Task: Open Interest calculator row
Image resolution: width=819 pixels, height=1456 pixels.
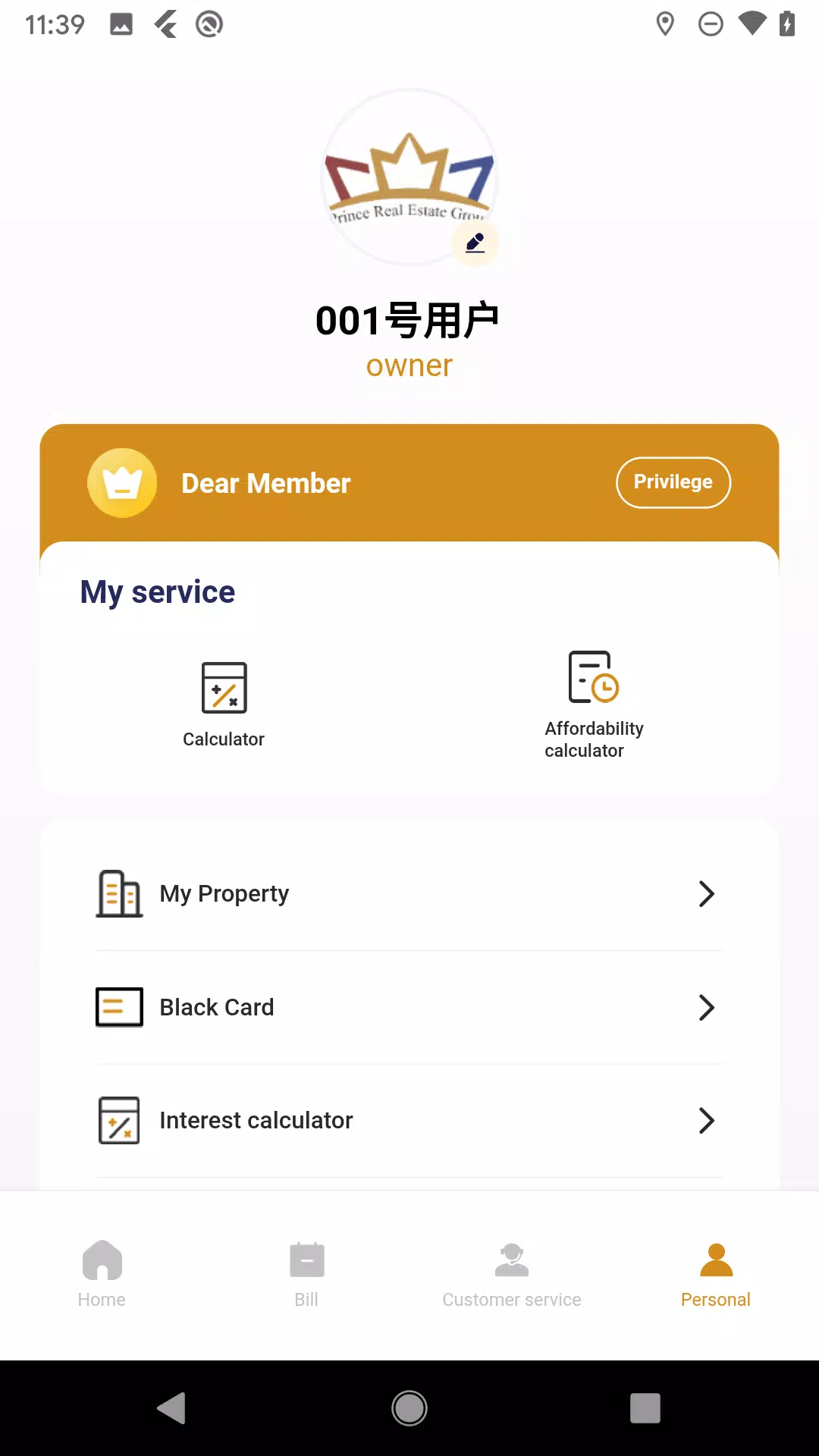Action: [409, 1121]
